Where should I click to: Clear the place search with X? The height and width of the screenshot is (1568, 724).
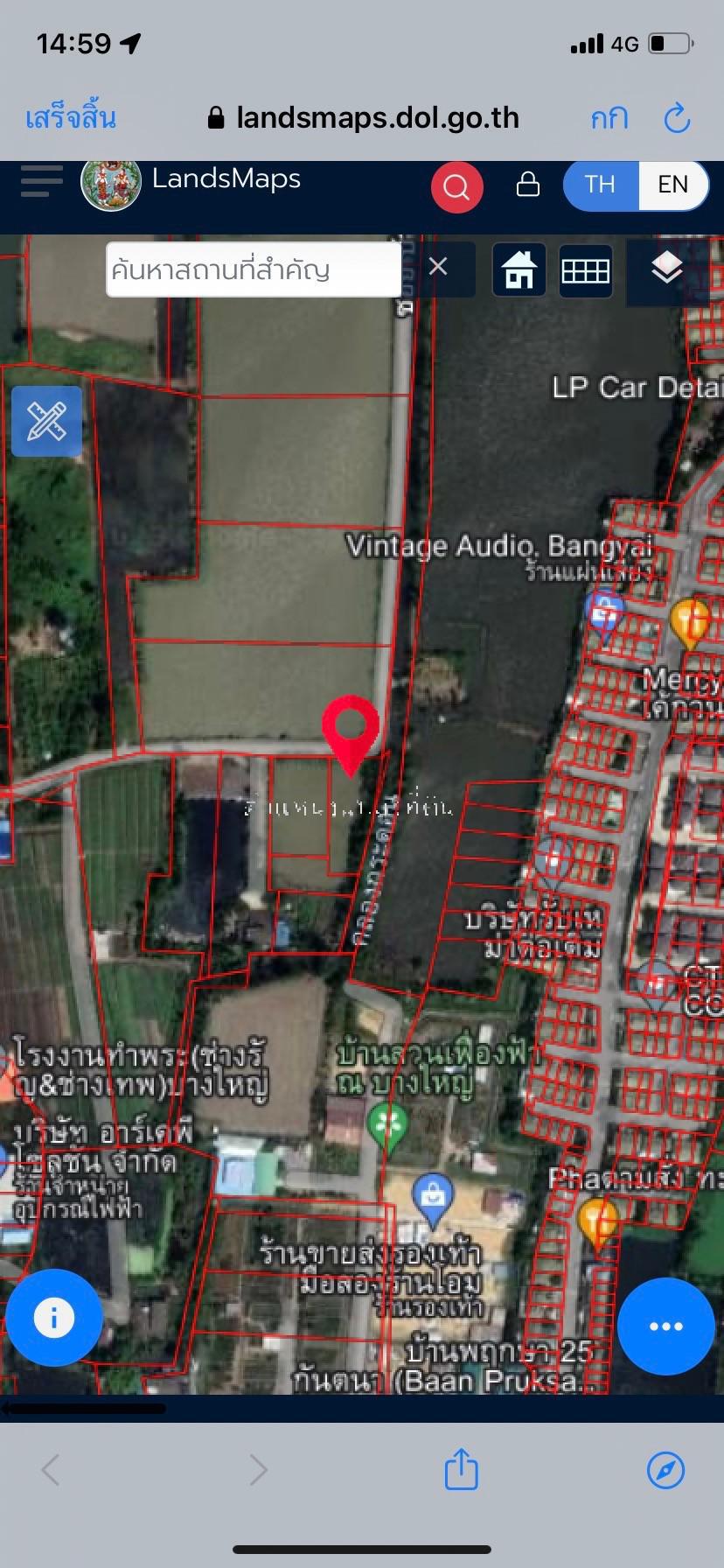click(x=438, y=268)
